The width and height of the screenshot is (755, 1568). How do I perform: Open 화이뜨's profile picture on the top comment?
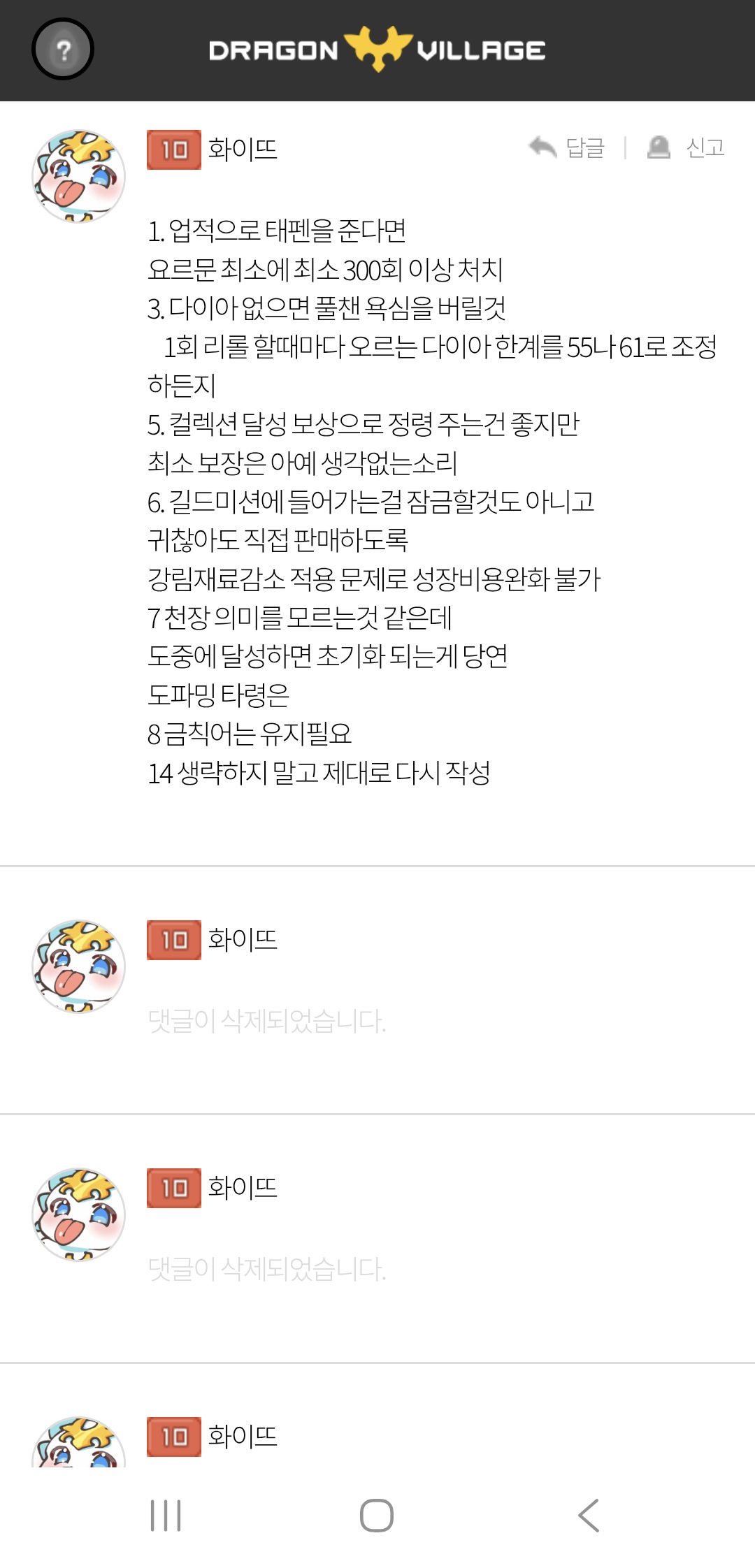point(79,176)
